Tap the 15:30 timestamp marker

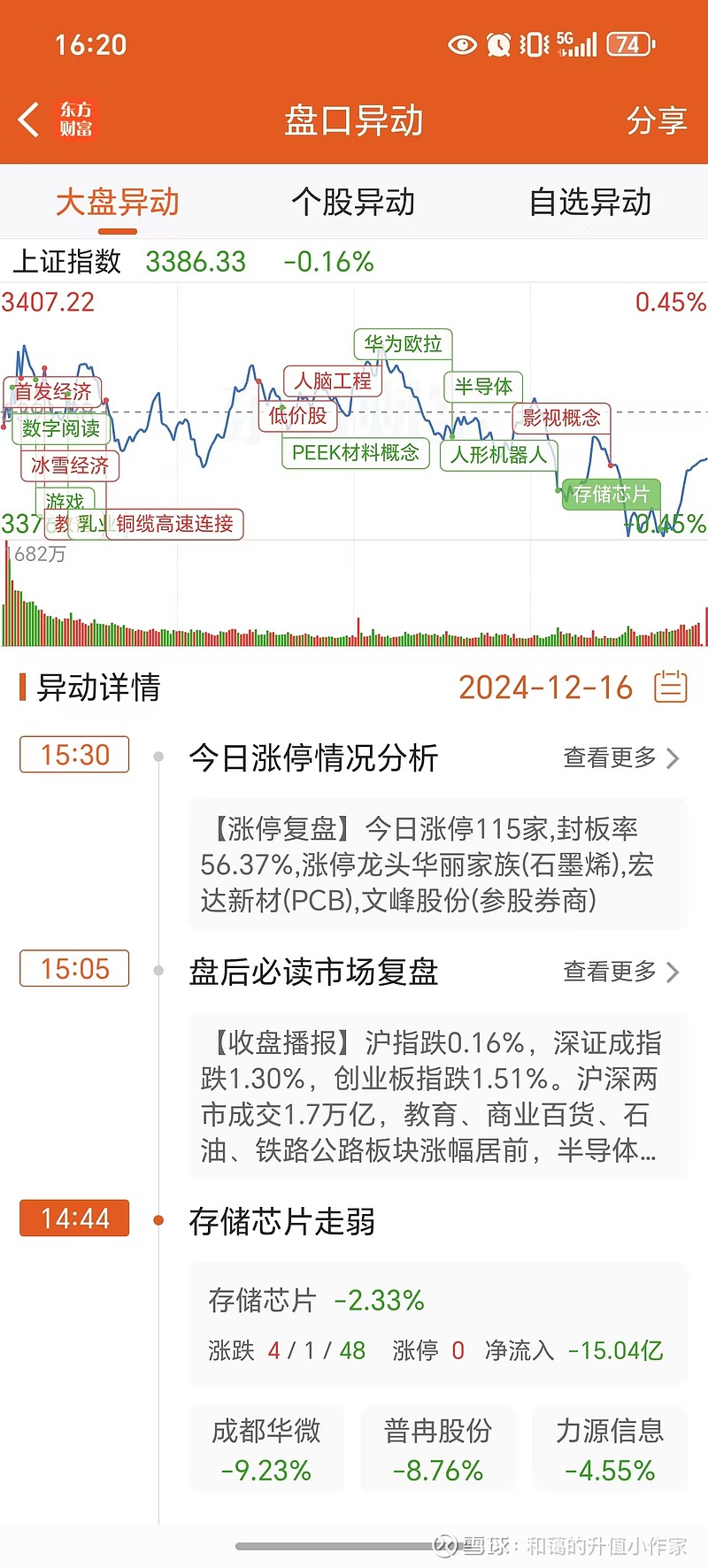[x=74, y=755]
